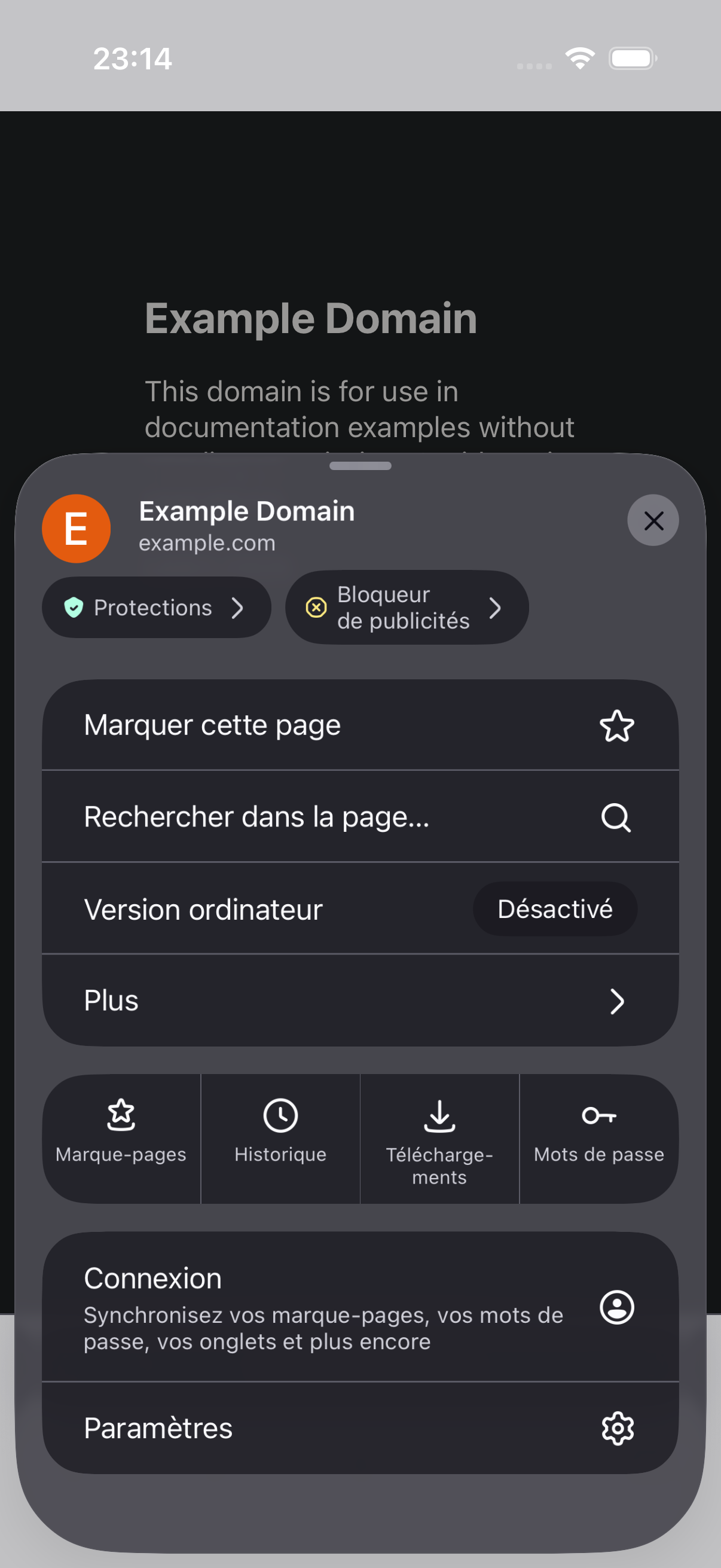Viewport: 721px width, 1568px height.
Task: Select Rechercher dans la page
Action: [360, 817]
